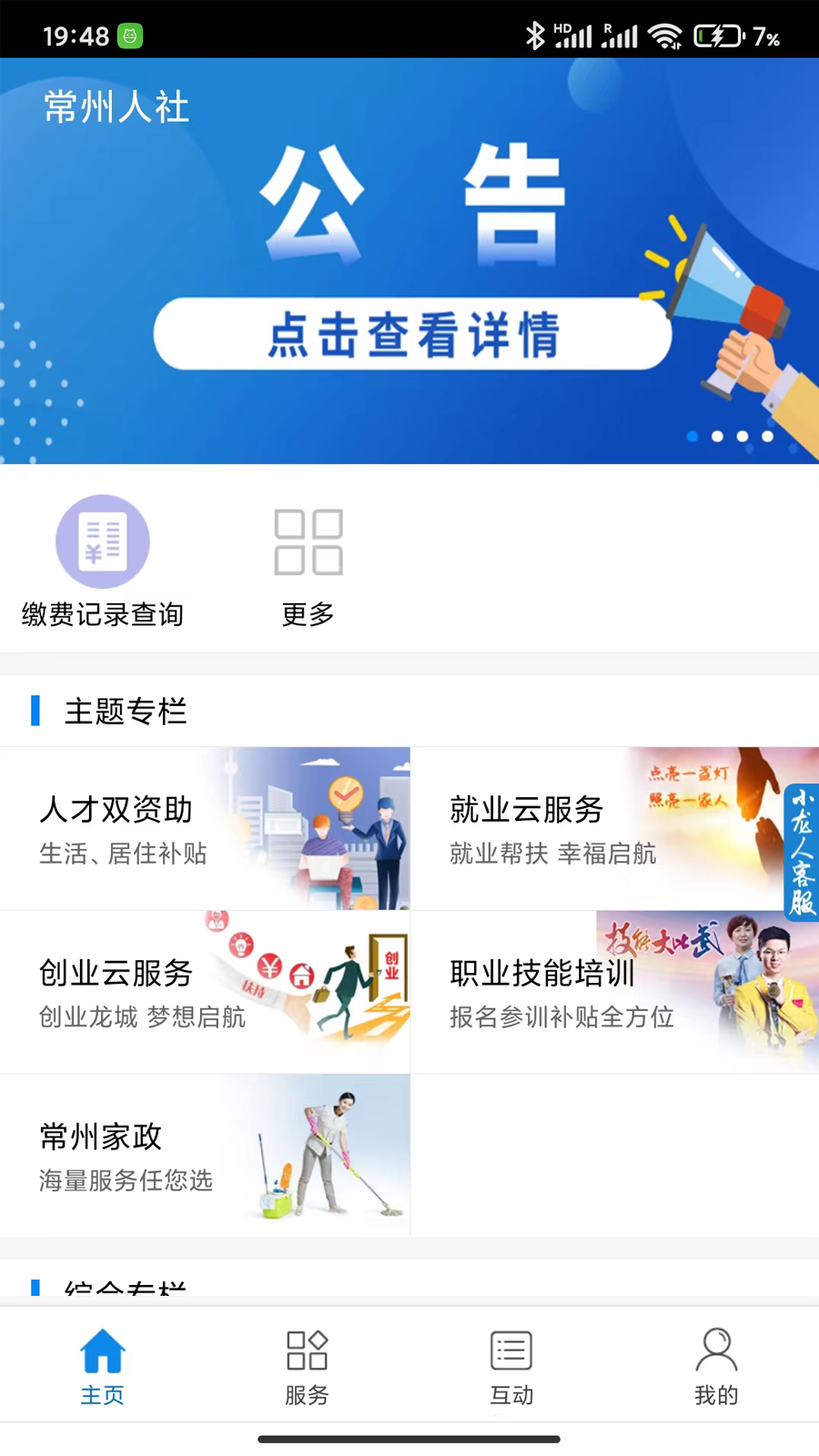
Task: Expand the 主题专栏 themed column section
Action: [125, 712]
